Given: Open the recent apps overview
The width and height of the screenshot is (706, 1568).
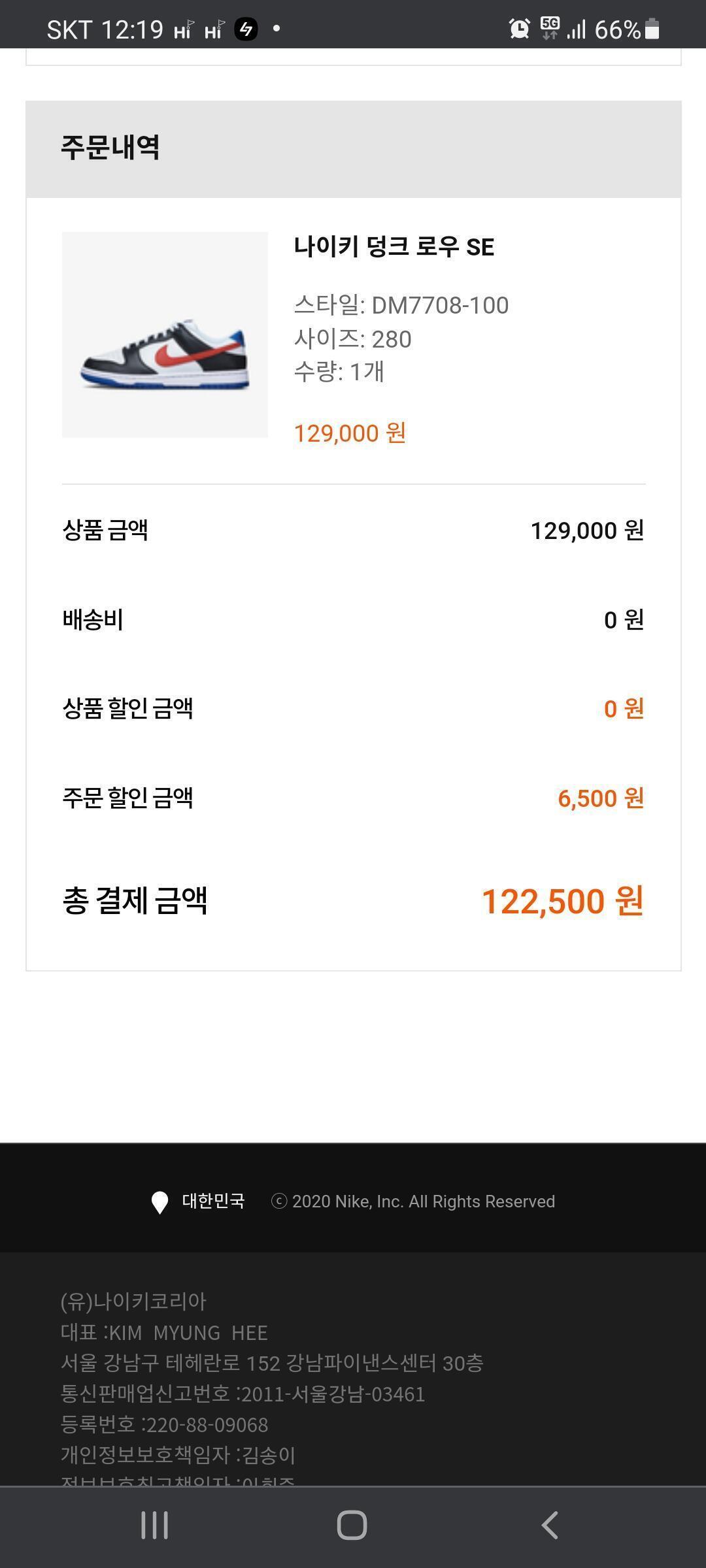Looking at the screenshot, I should coord(155,1525).
